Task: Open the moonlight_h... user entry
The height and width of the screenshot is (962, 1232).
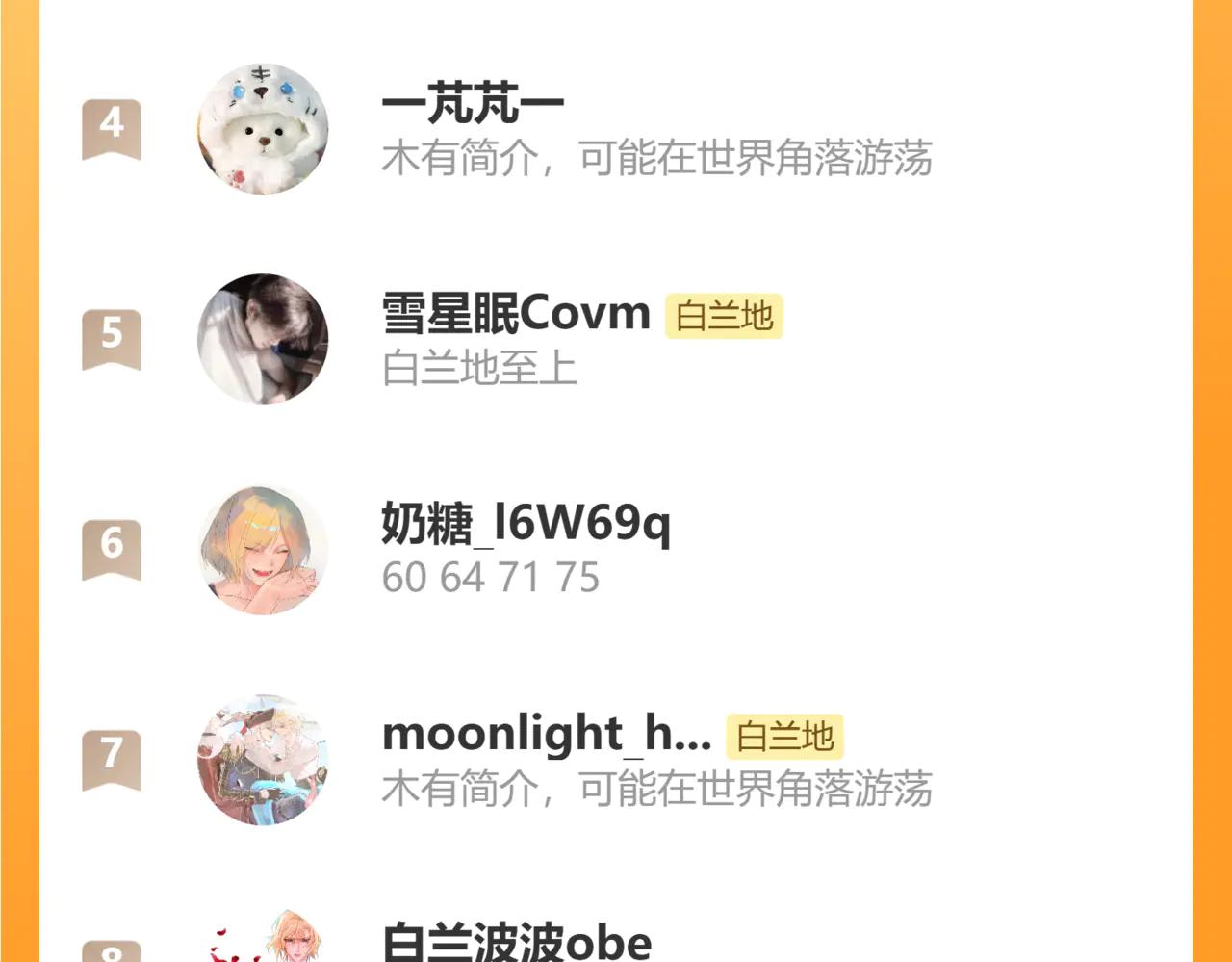Action: 546,735
